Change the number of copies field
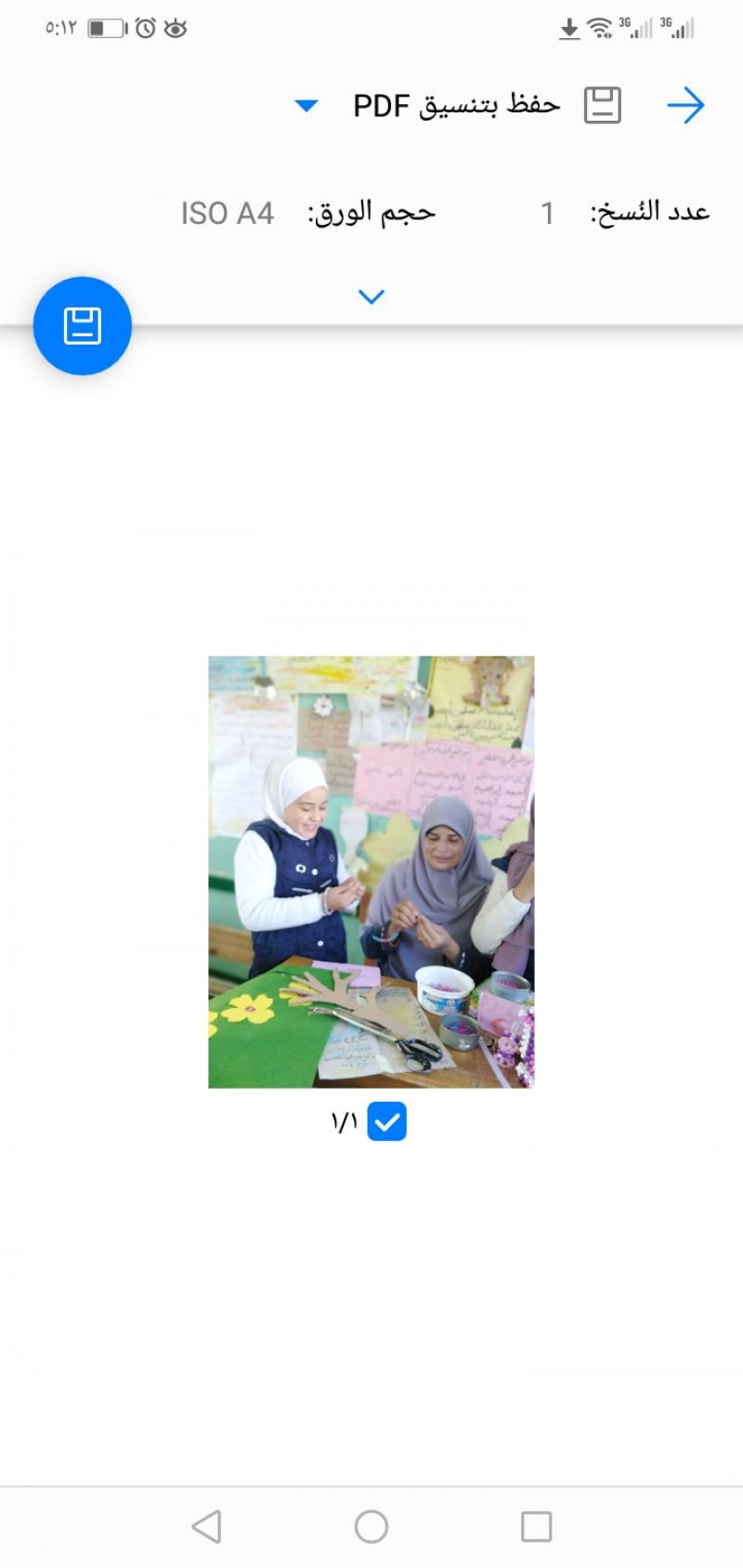The height and width of the screenshot is (1568, 743). click(548, 214)
